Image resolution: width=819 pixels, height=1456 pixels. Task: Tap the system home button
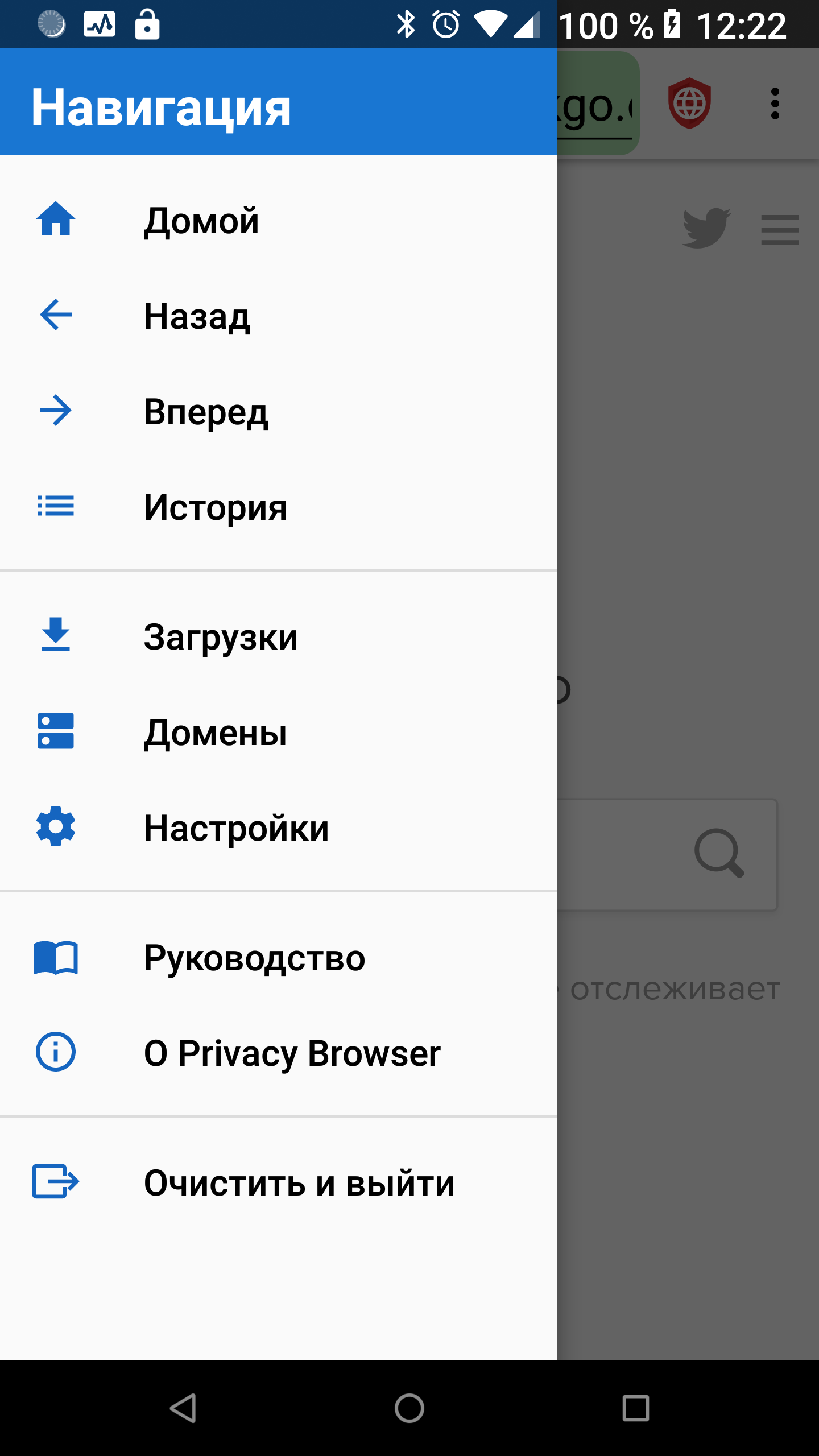[409, 1408]
